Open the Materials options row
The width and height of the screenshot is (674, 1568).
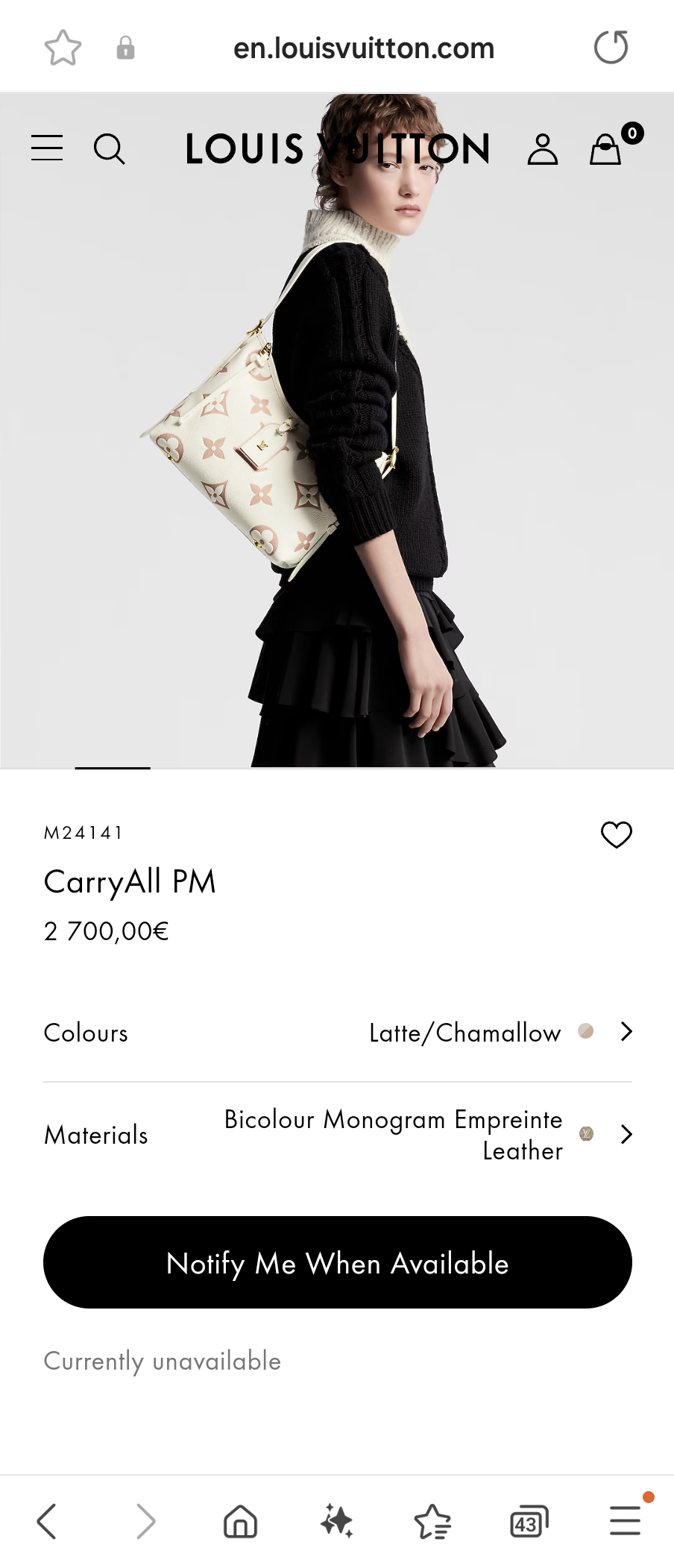(x=338, y=1134)
